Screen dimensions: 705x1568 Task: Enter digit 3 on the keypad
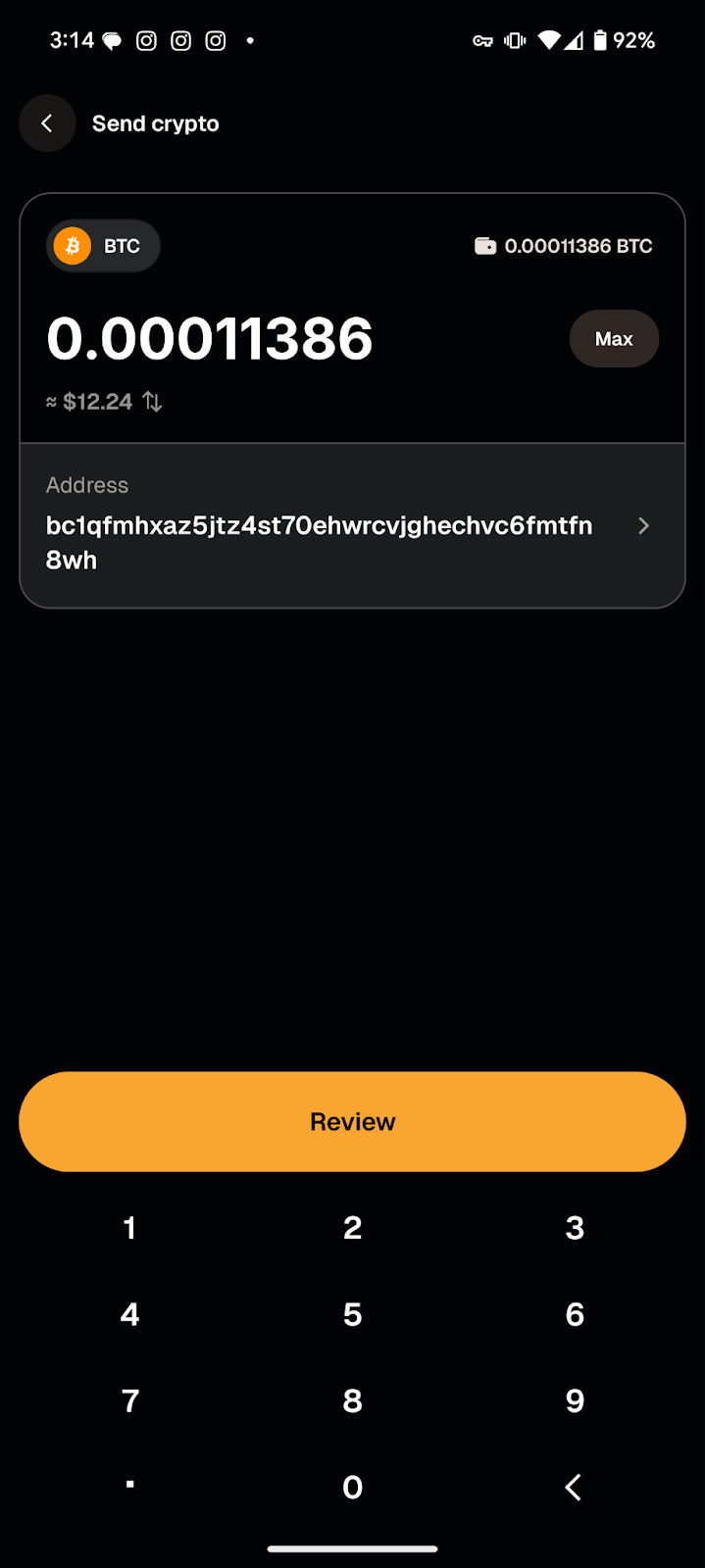[x=575, y=1228]
